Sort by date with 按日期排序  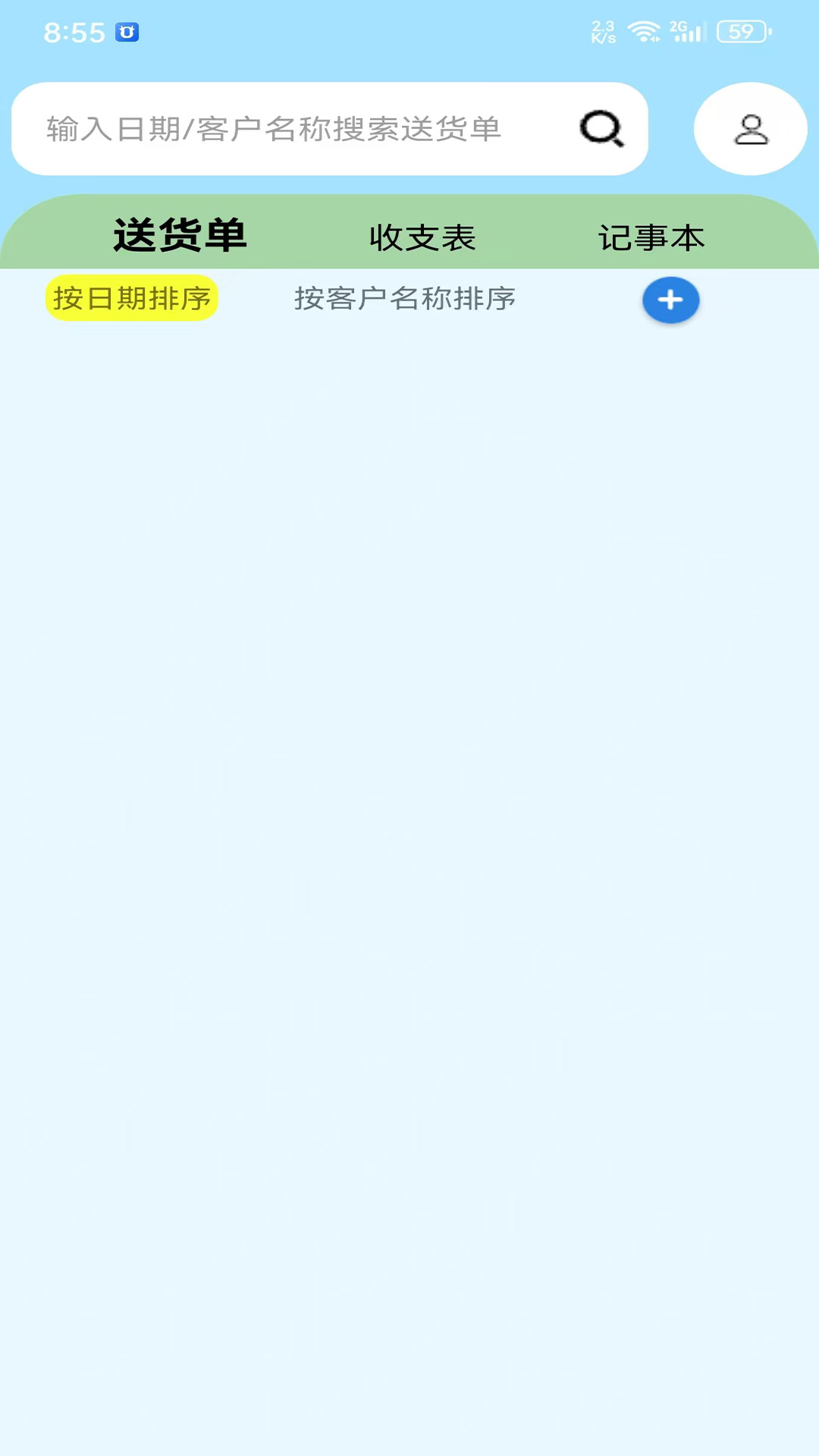[132, 298]
